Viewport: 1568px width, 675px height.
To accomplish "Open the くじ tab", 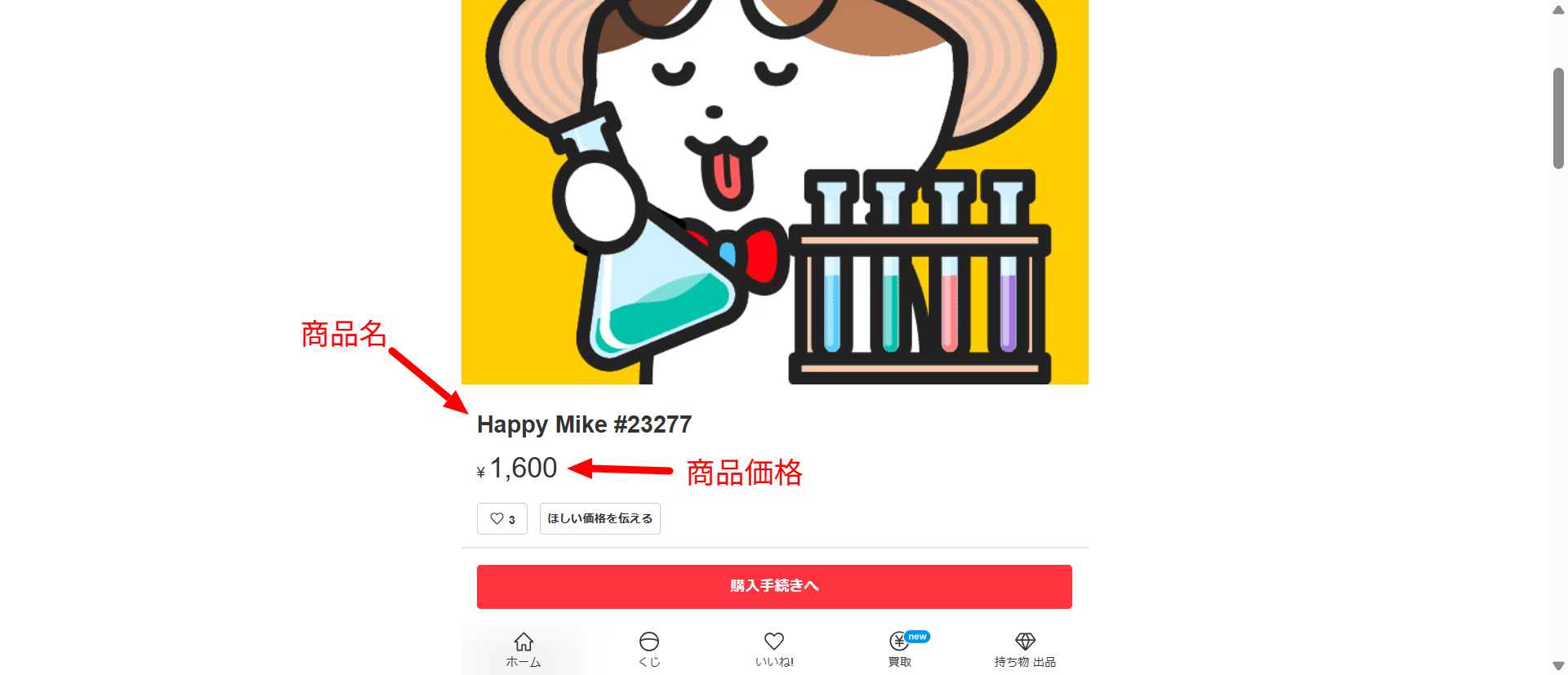I will [x=649, y=650].
